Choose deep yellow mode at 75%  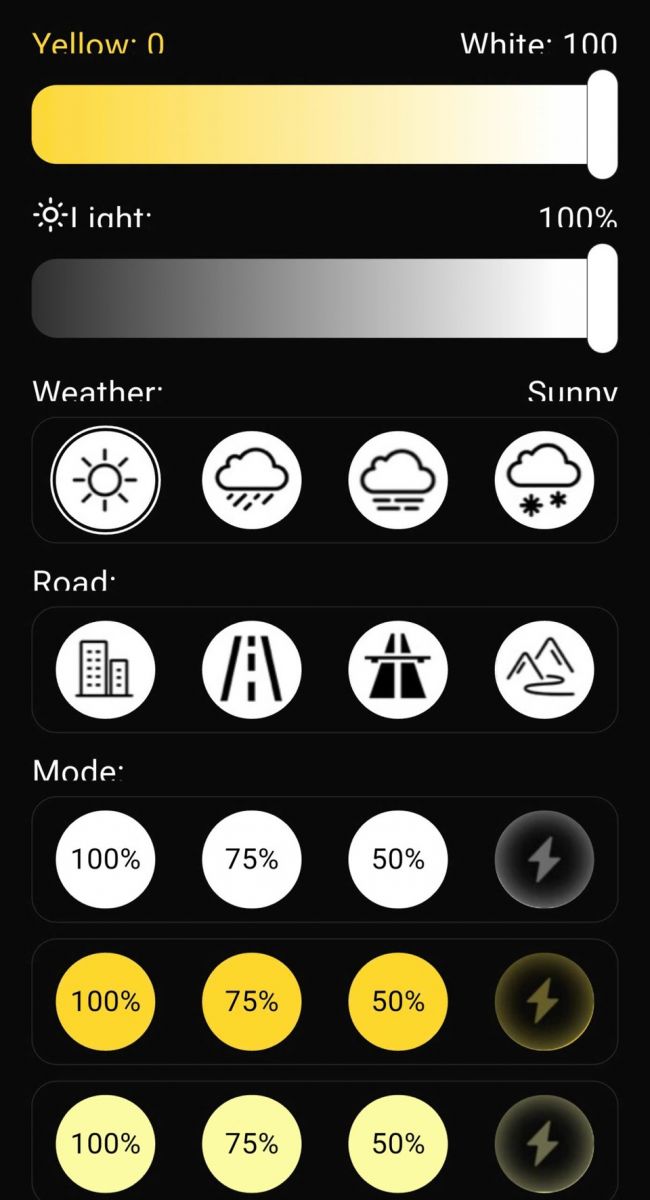click(252, 1001)
